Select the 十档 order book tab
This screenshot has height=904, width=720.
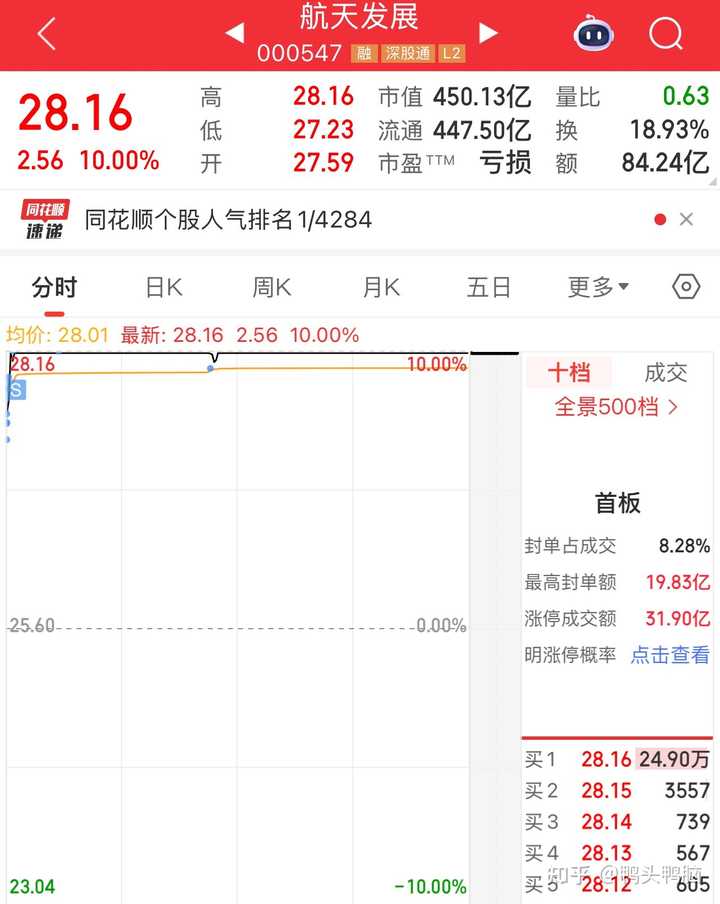click(568, 373)
